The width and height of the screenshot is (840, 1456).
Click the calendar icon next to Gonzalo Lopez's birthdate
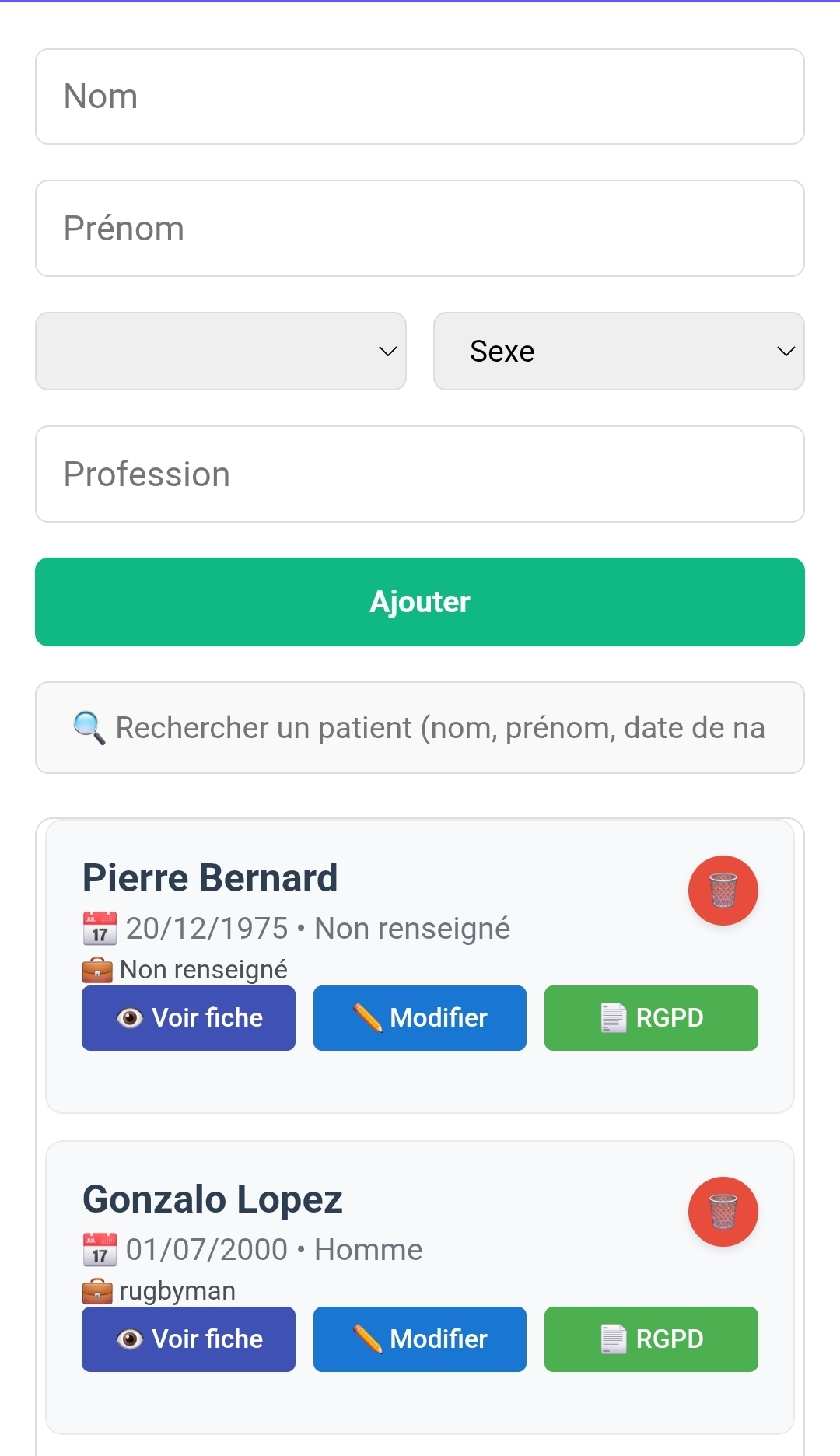(x=99, y=1248)
